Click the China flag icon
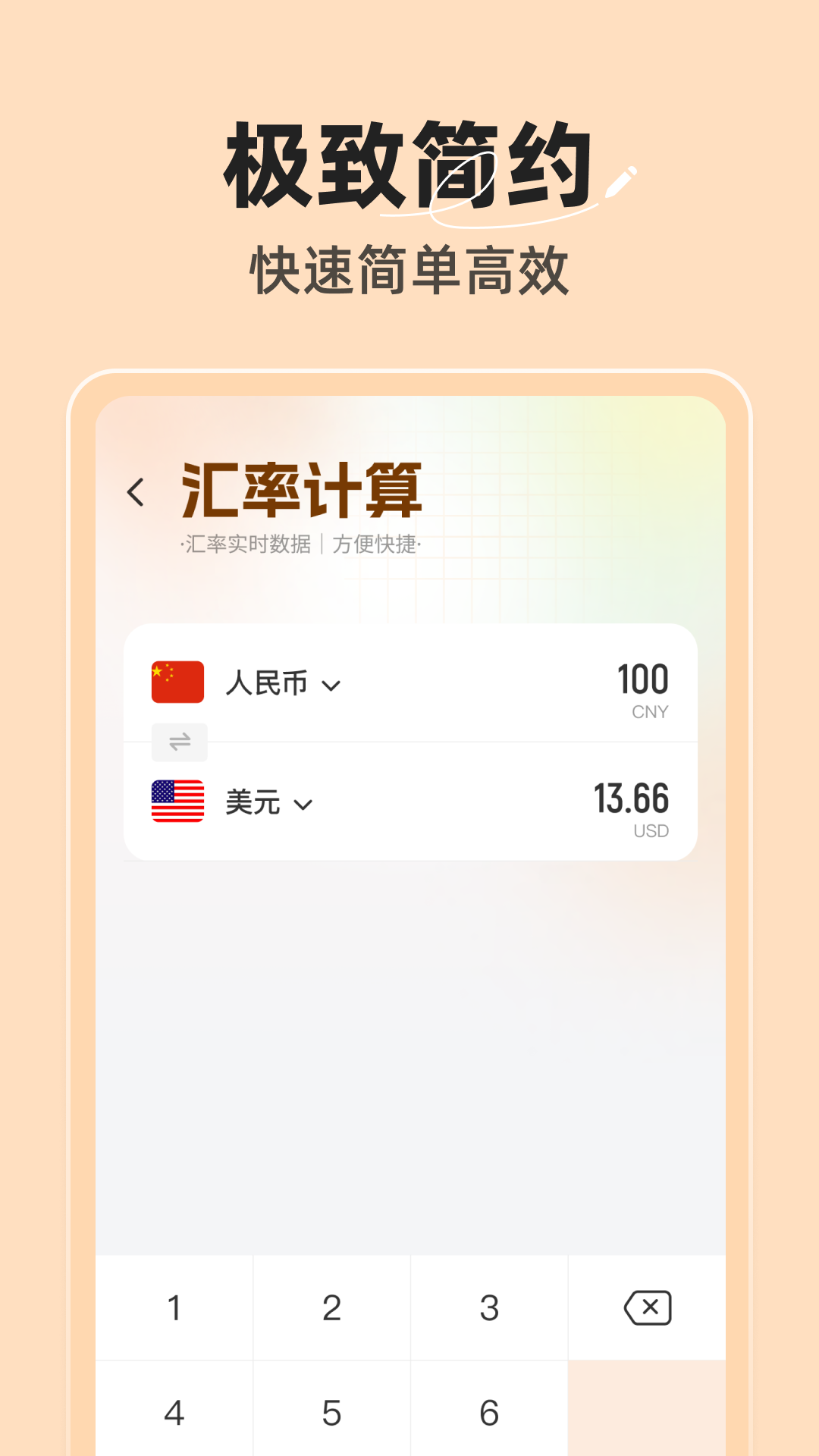The height and width of the screenshot is (1456, 819). (x=177, y=683)
